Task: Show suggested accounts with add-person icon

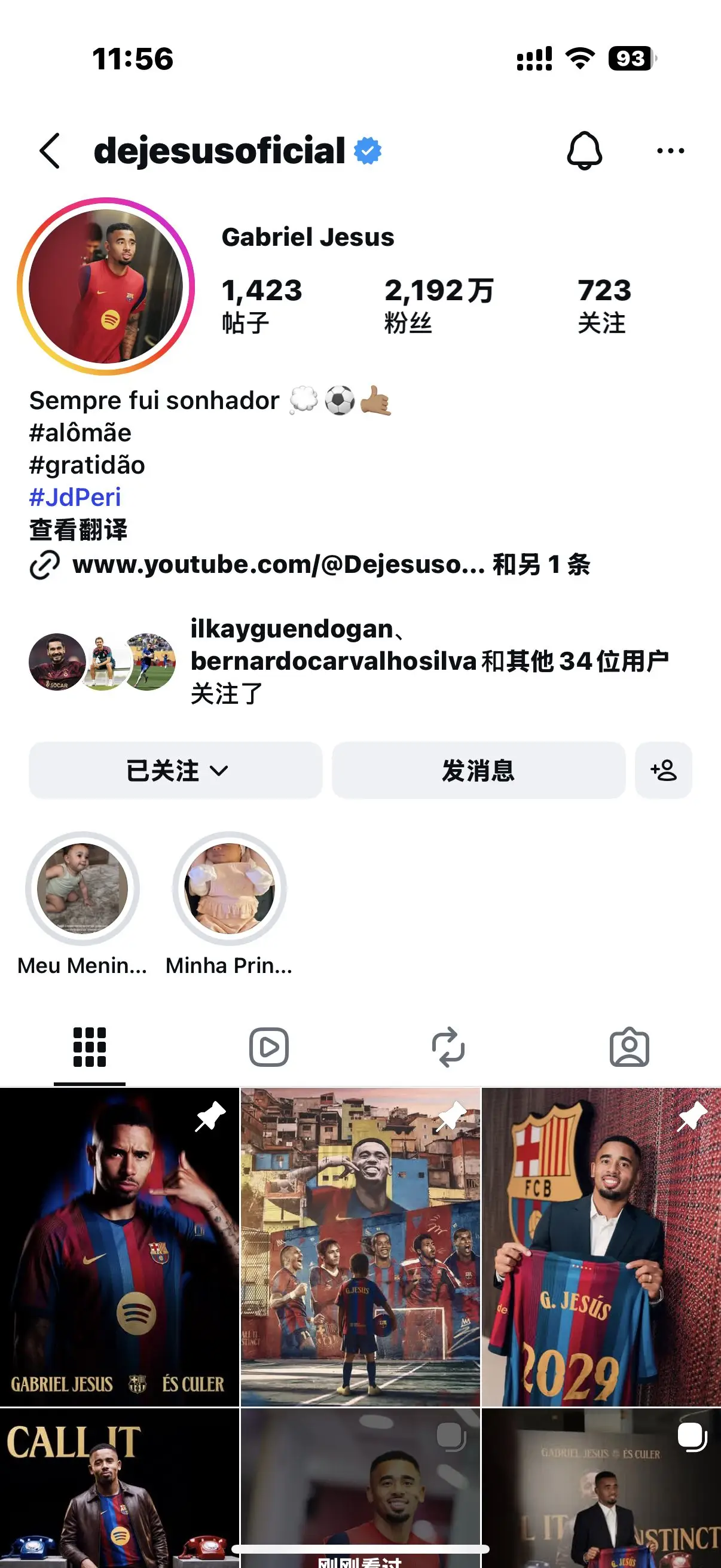Action: click(663, 770)
